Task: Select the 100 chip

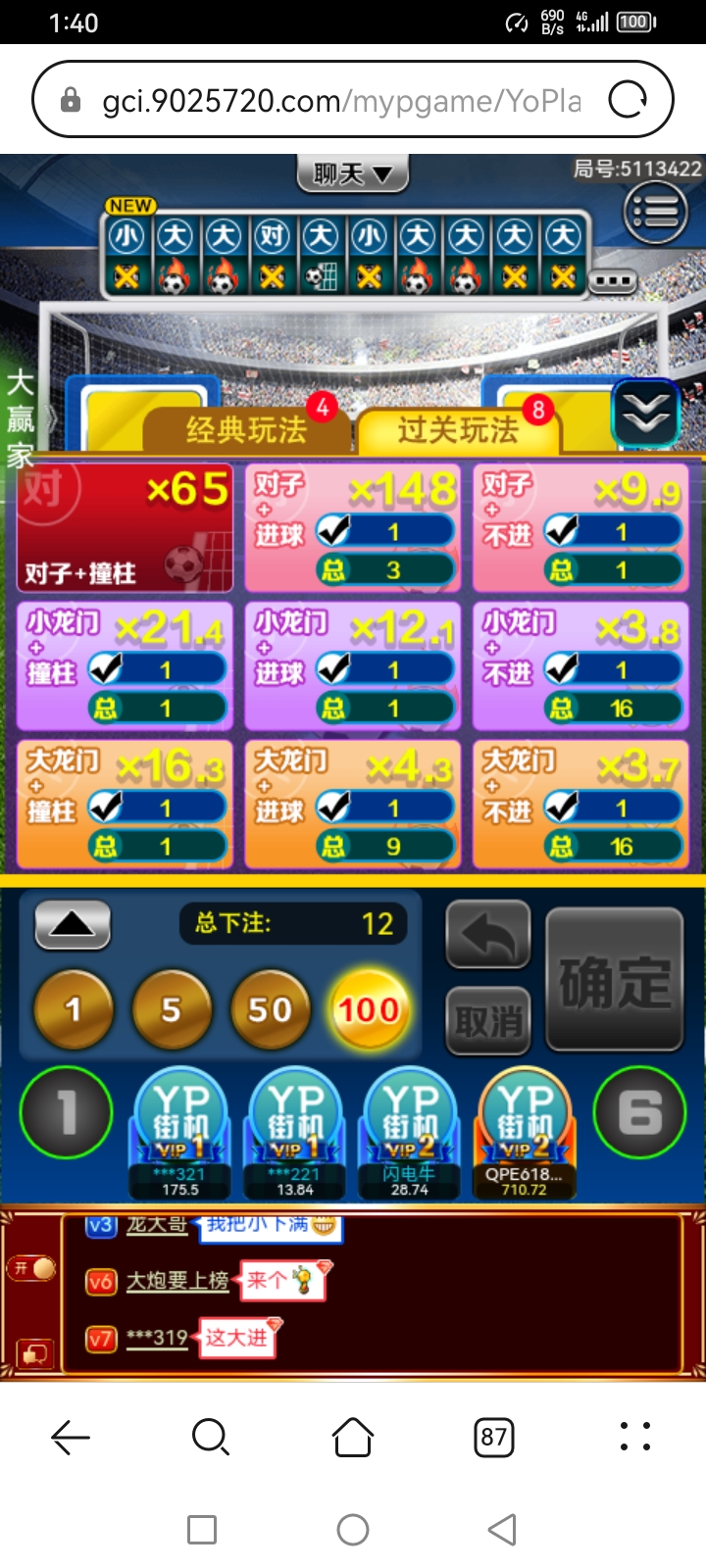Action: pos(369,1010)
